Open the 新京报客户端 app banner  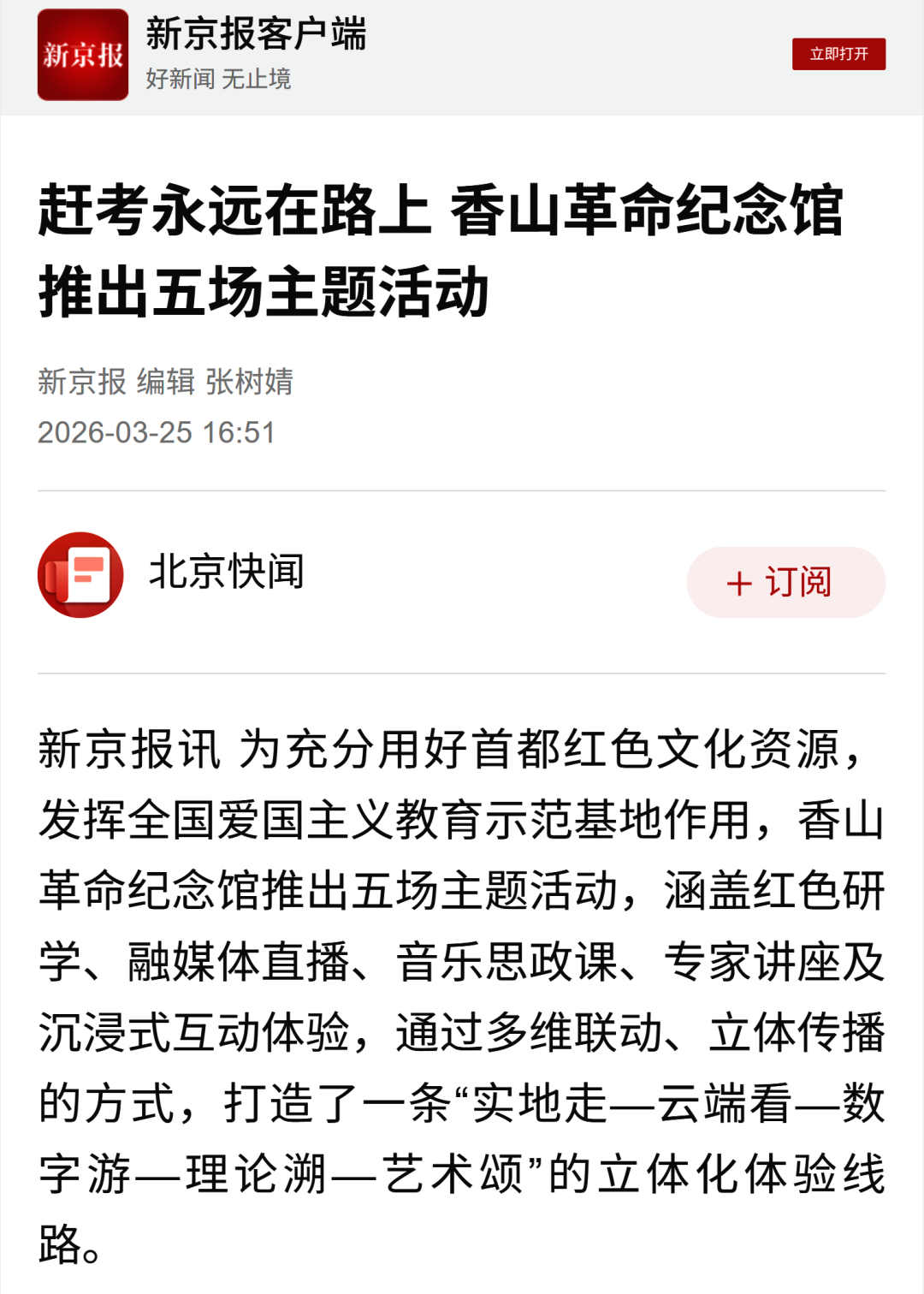click(255, 55)
